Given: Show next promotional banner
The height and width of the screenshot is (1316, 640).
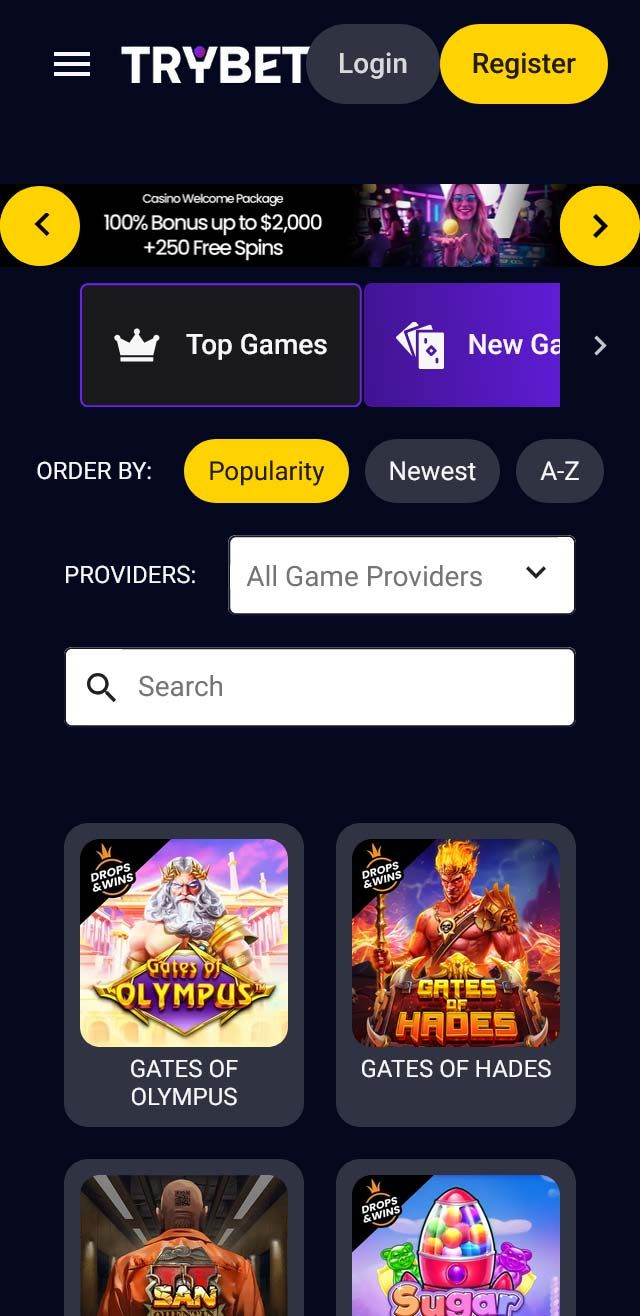Looking at the screenshot, I should pyautogui.click(x=600, y=226).
